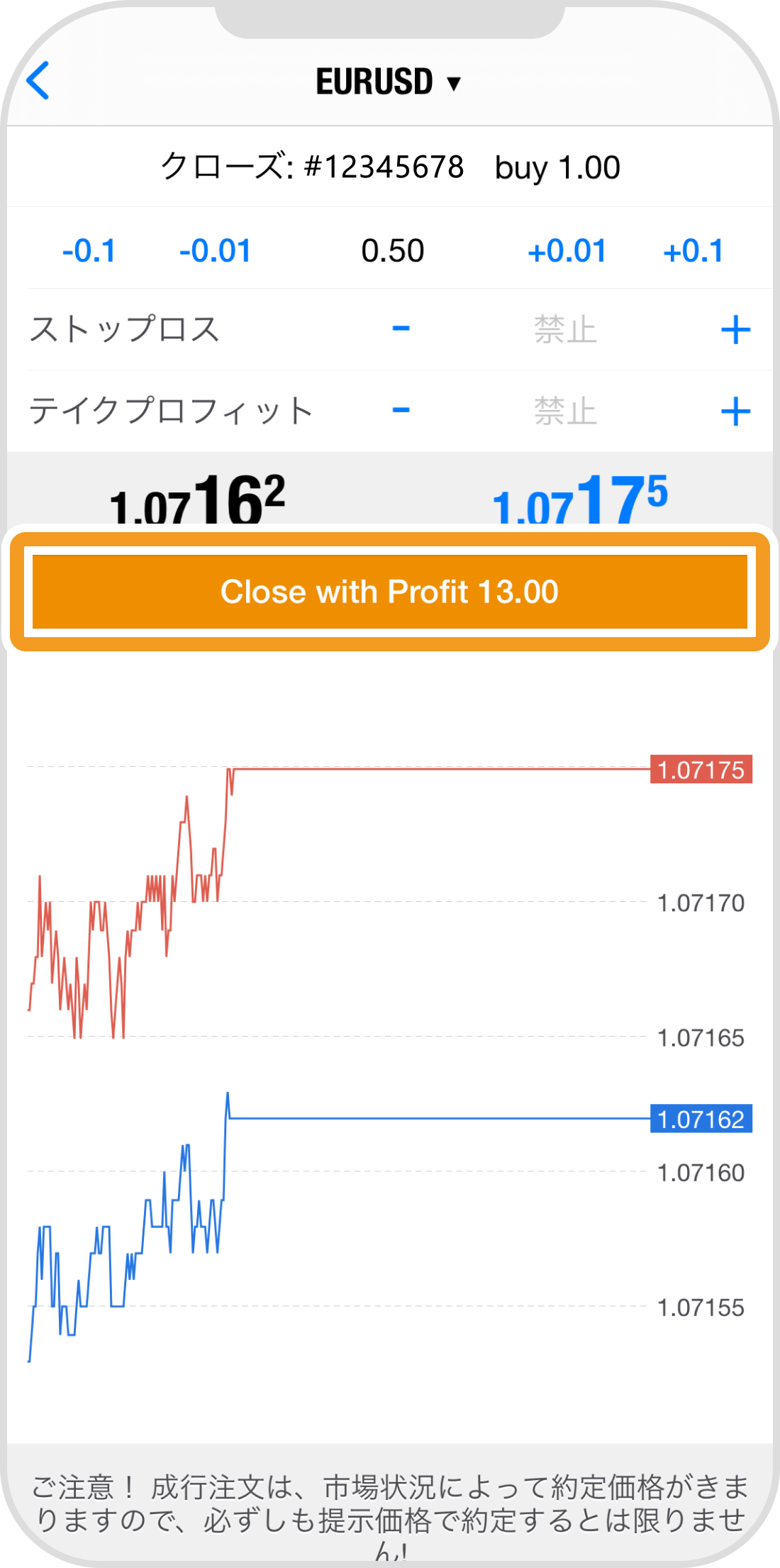Decrease lot size using the -0.1 control

tap(89, 250)
